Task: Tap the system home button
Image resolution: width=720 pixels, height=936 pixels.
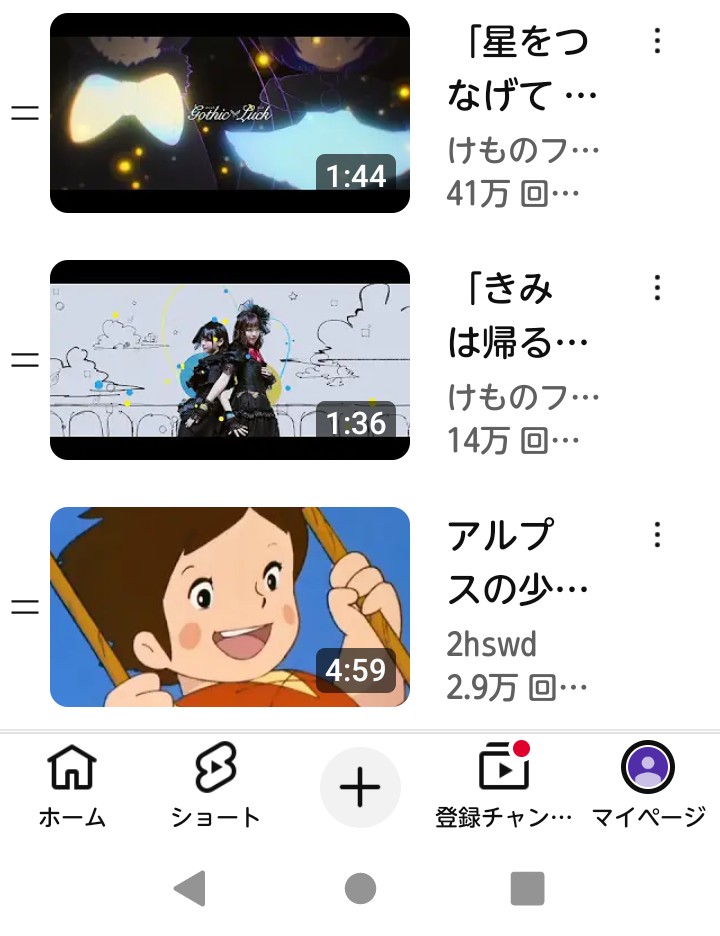Action: 360,888
